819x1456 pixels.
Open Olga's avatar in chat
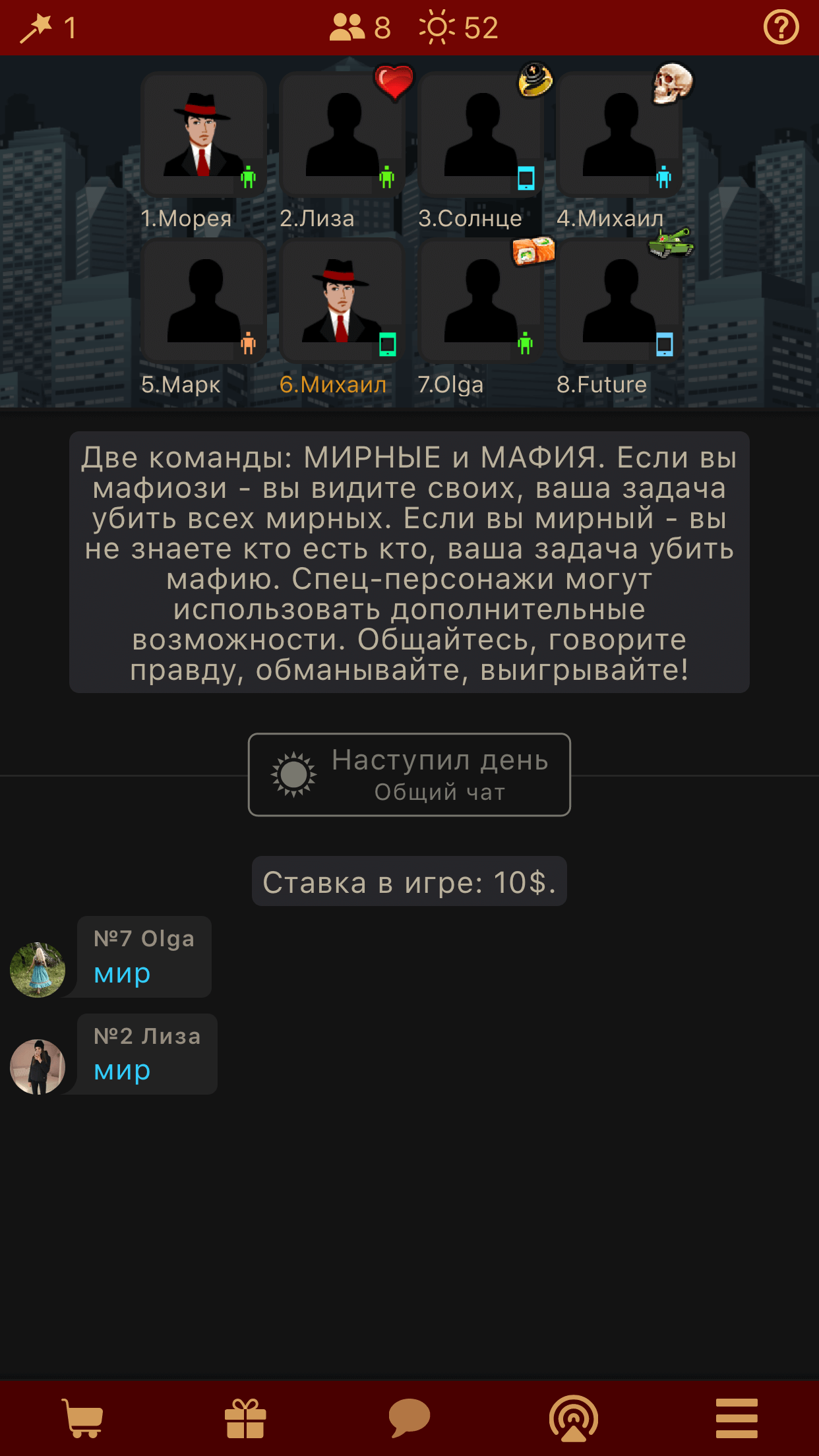[38, 969]
